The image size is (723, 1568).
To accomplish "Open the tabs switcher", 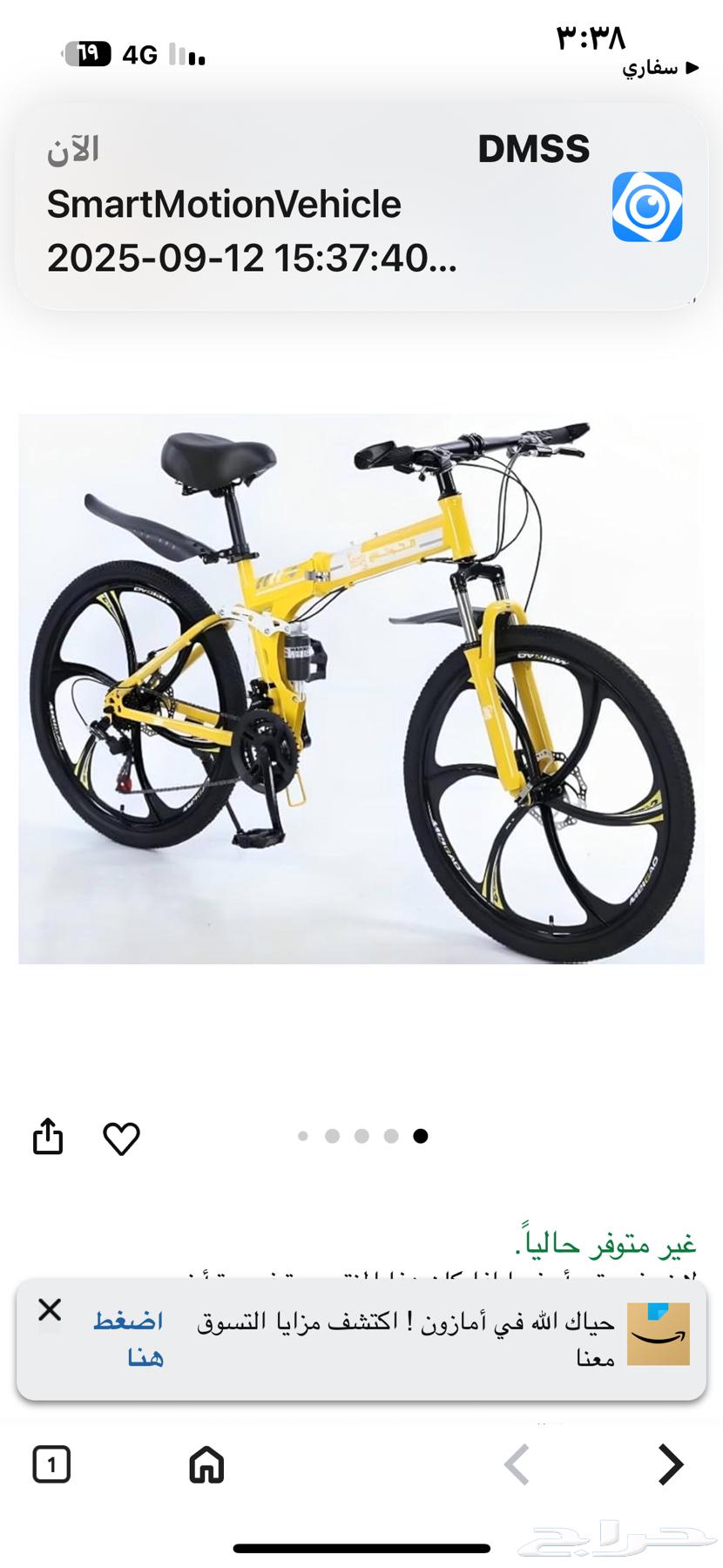I will (51, 1464).
